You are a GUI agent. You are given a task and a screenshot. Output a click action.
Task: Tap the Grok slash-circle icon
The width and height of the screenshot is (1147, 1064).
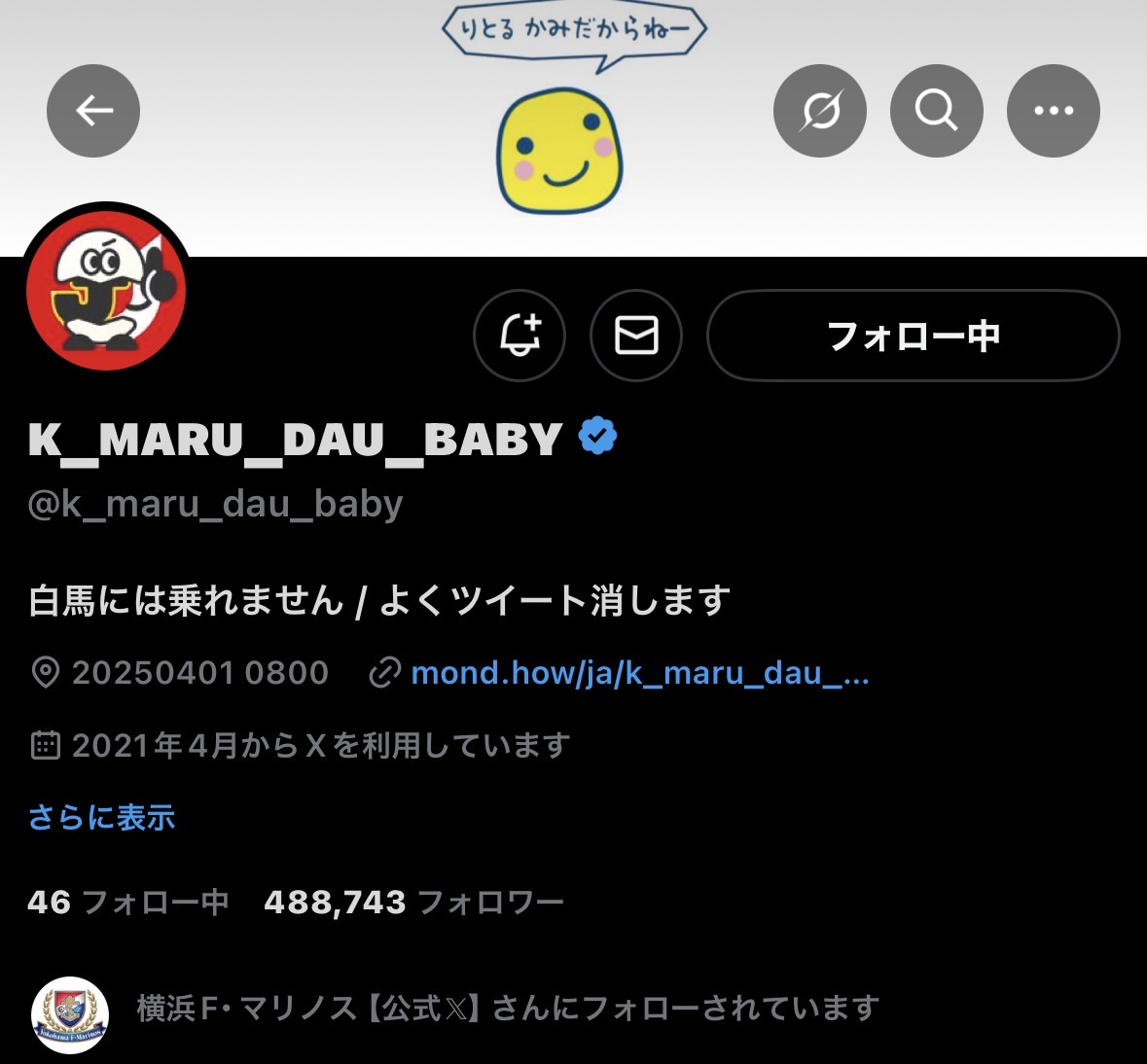[x=819, y=111]
